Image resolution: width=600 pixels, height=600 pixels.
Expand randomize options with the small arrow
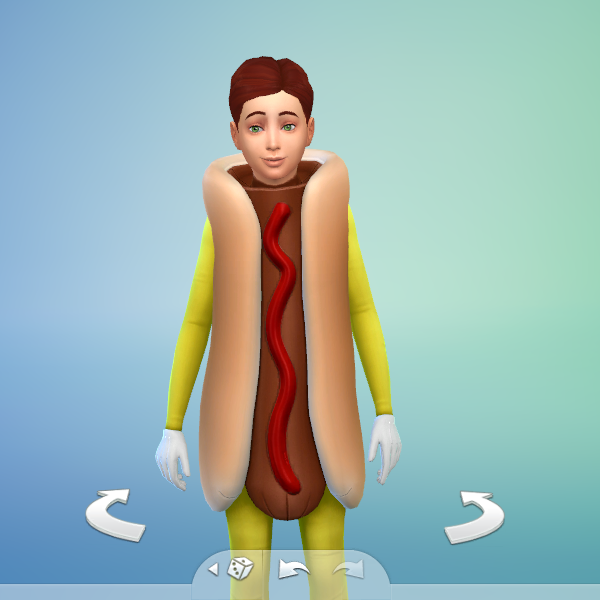[x=212, y=569]
